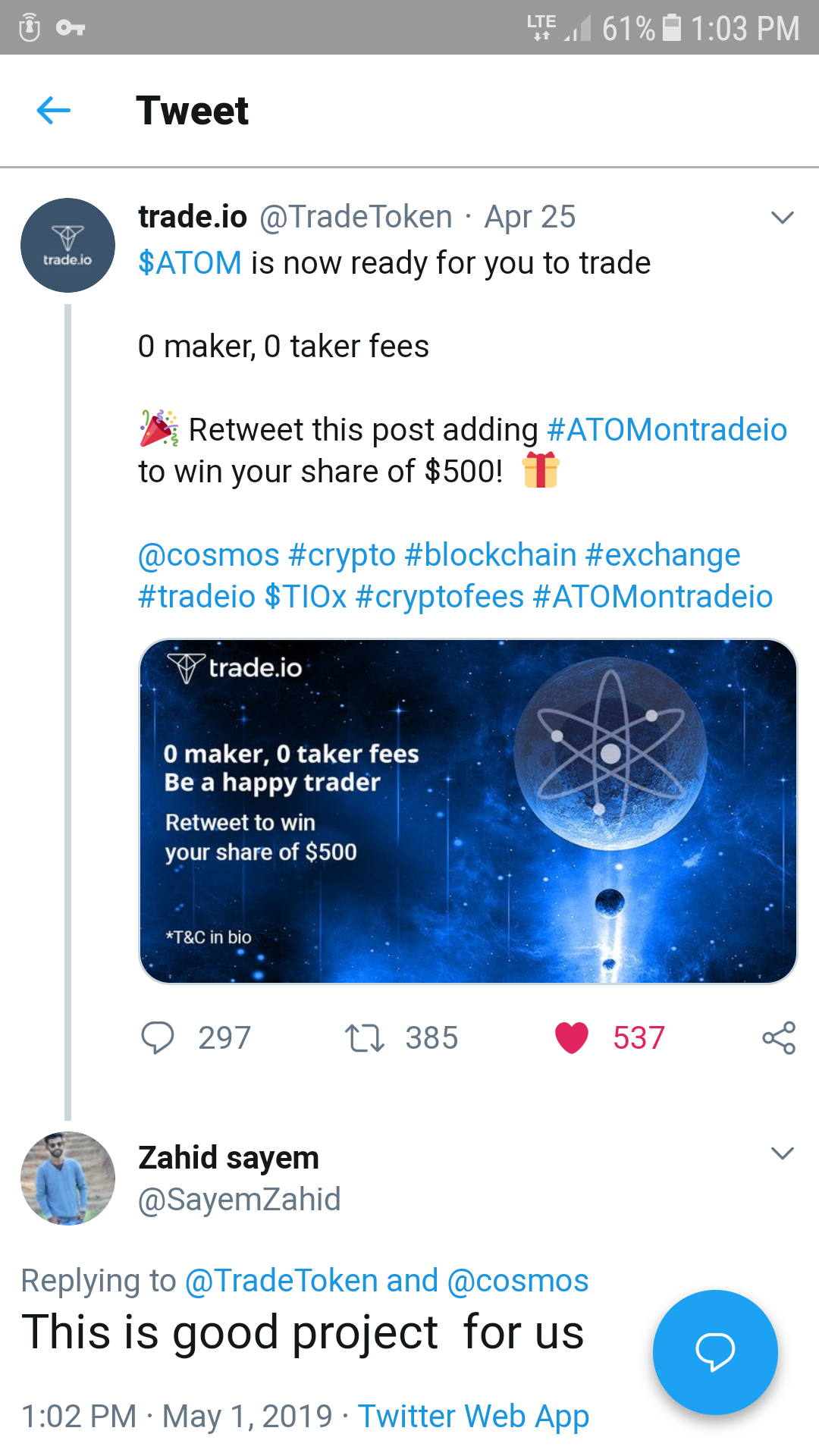The height and width of the screenshot is (1456, 819).
Task: Tap the floating reply button
Action: tap(714, 1351)
